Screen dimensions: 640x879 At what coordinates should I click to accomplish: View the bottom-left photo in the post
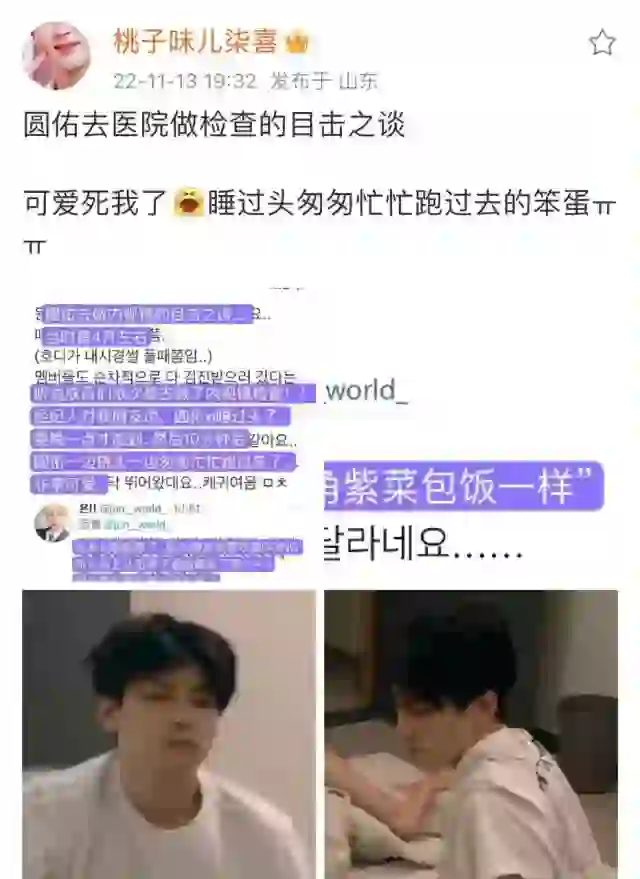168,734
